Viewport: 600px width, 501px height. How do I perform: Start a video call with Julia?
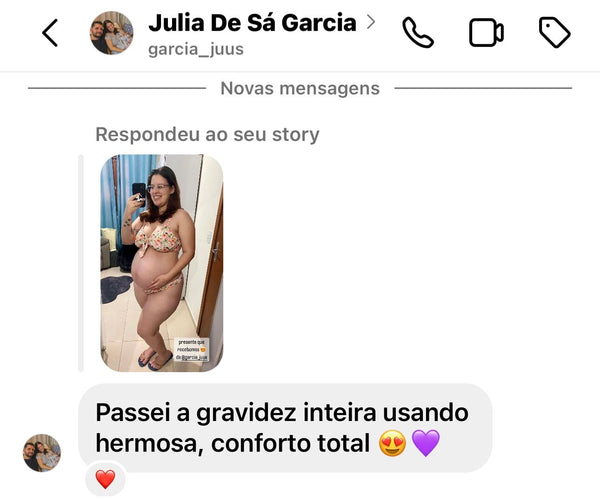click(486, 33)
